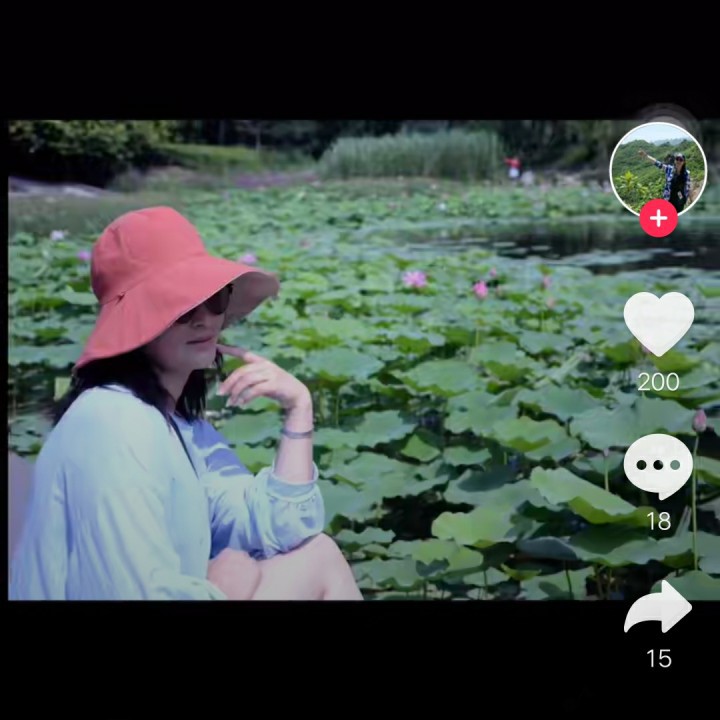Open the comments bubble

click(658, 465)
